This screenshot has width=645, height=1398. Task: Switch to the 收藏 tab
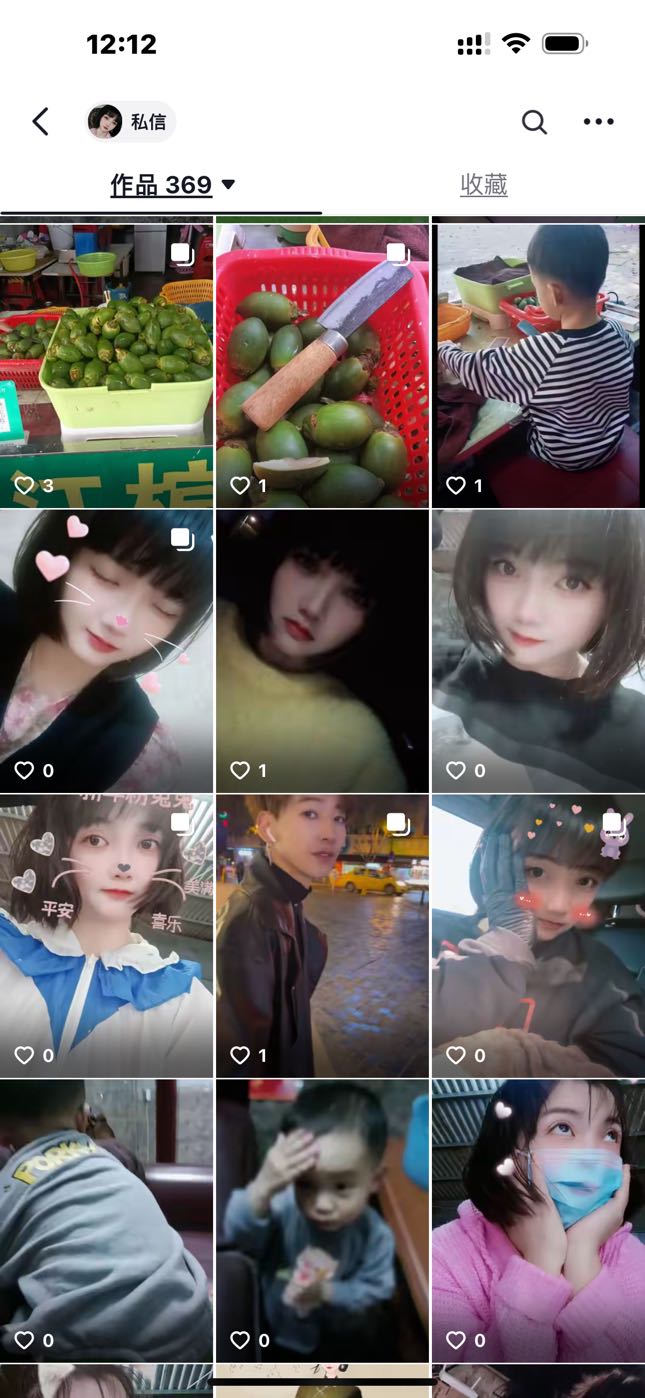coord(484,185)
